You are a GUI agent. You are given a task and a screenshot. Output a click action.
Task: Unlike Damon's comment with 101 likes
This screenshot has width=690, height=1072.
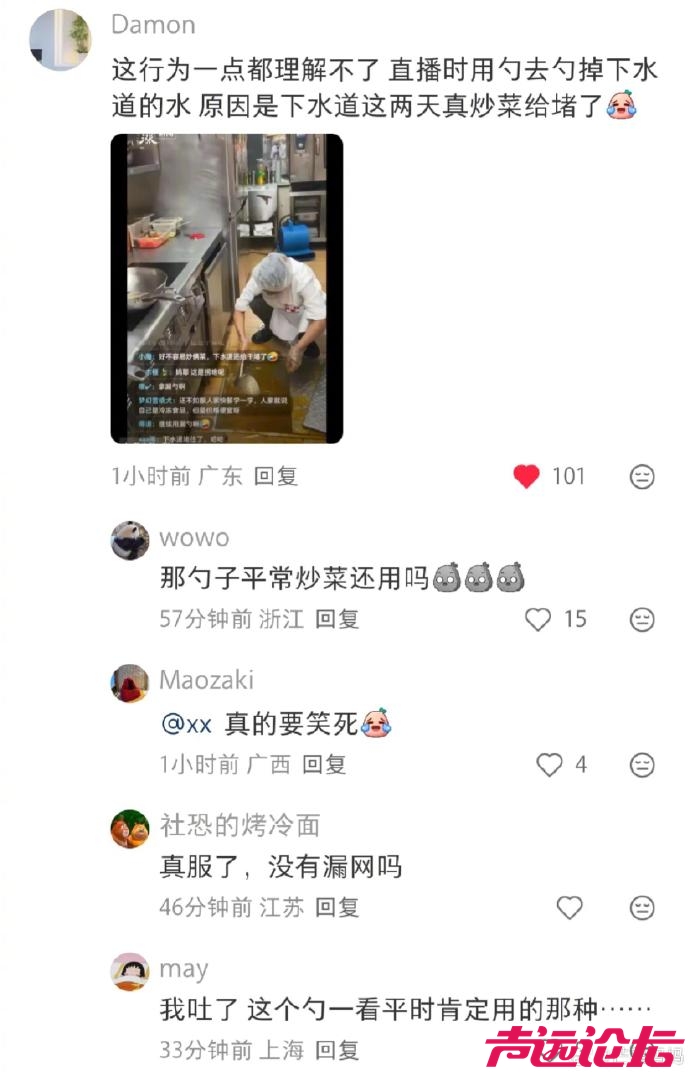tap(527, 477)
